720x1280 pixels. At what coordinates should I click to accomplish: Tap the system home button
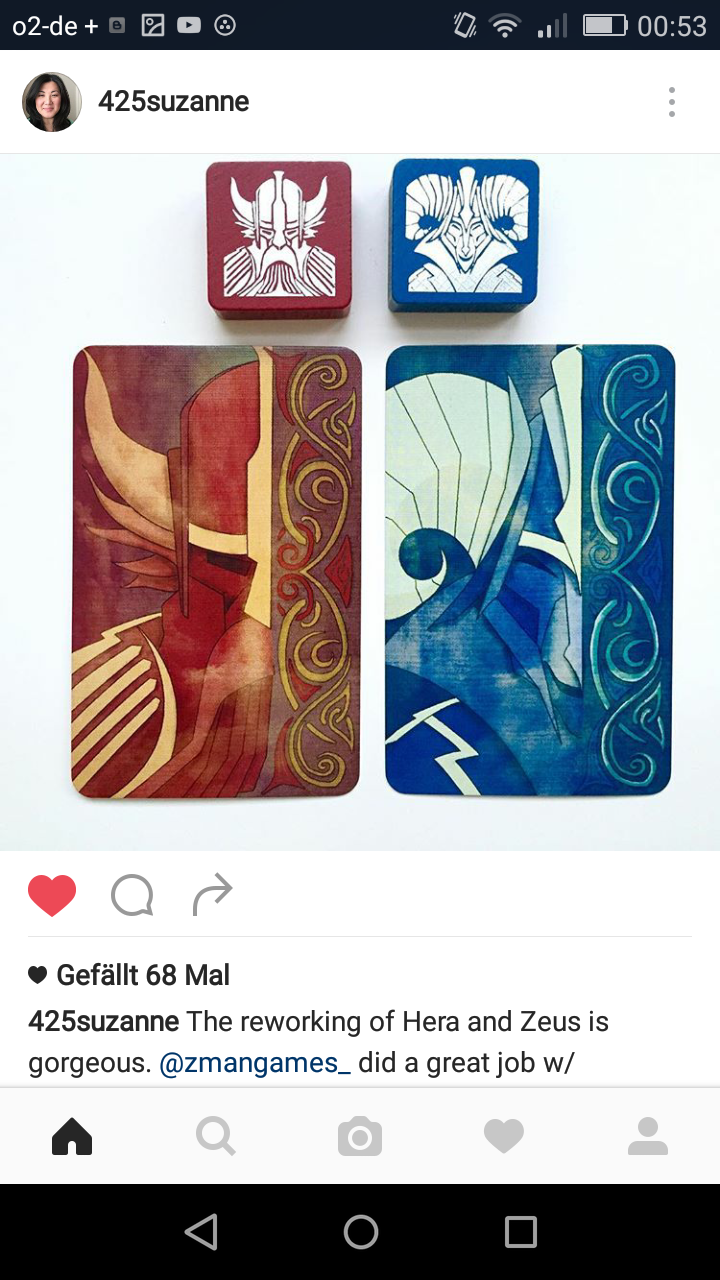coord(360,1232)
